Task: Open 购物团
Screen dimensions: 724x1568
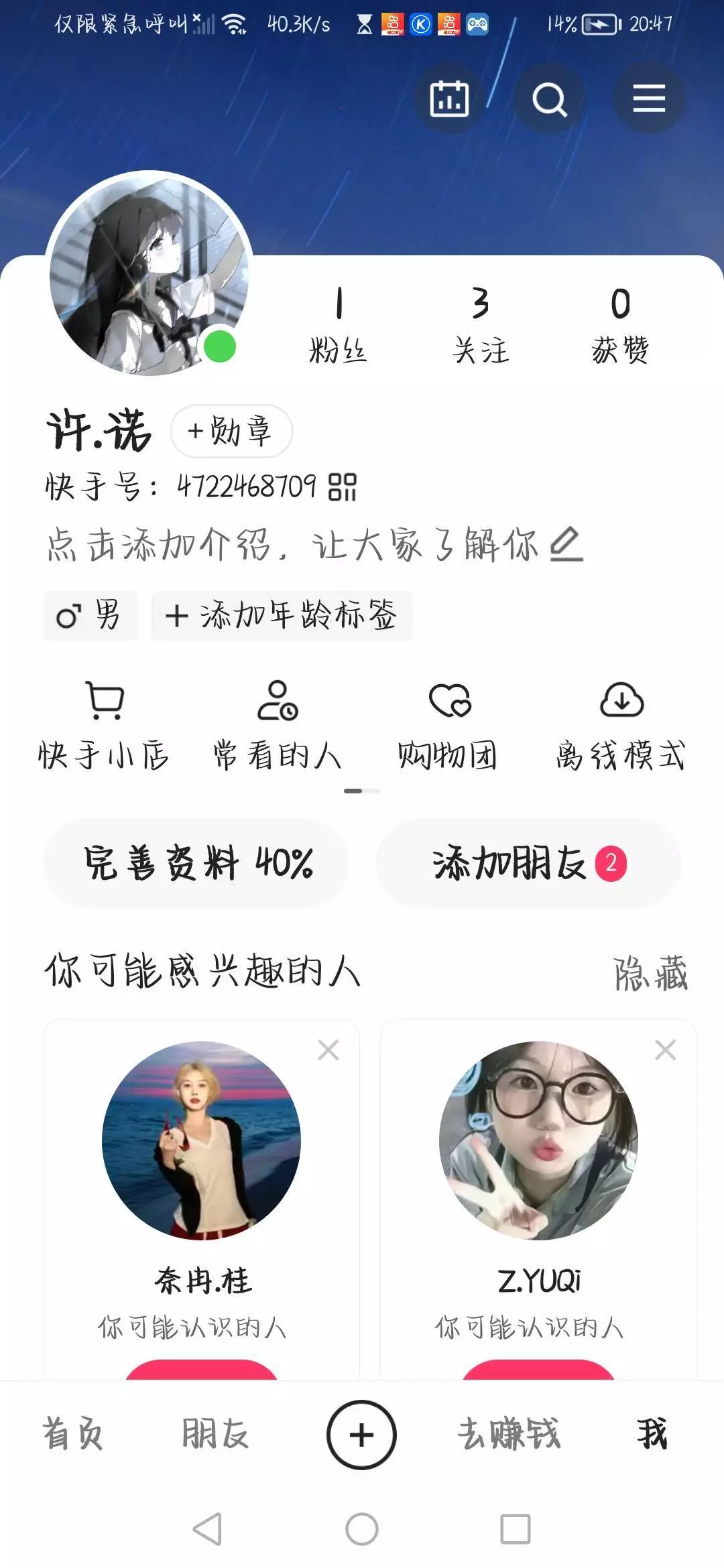Action: 448,727
